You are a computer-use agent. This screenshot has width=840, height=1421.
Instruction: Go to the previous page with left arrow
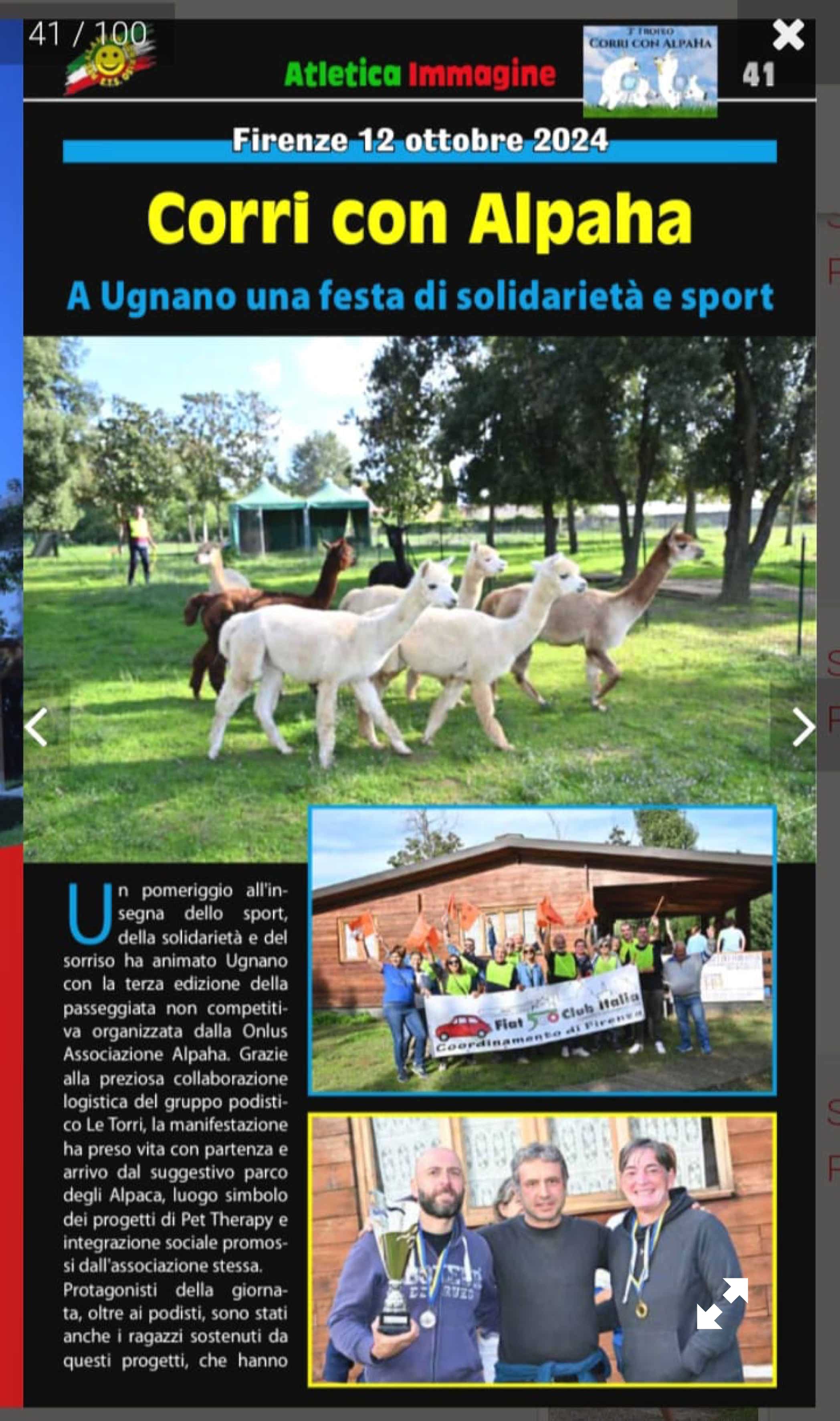pos(36,727)
